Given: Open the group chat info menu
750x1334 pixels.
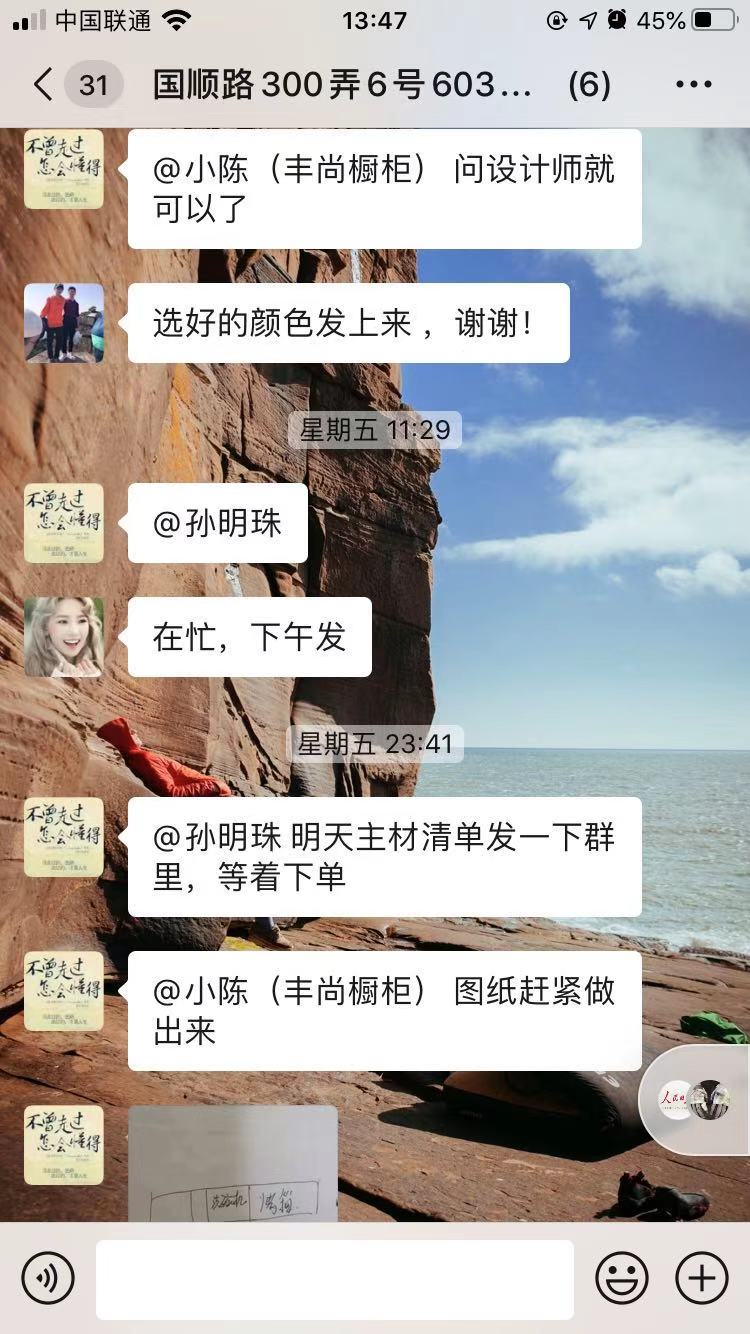Looking at the screenshot, I should coord(693,85).
